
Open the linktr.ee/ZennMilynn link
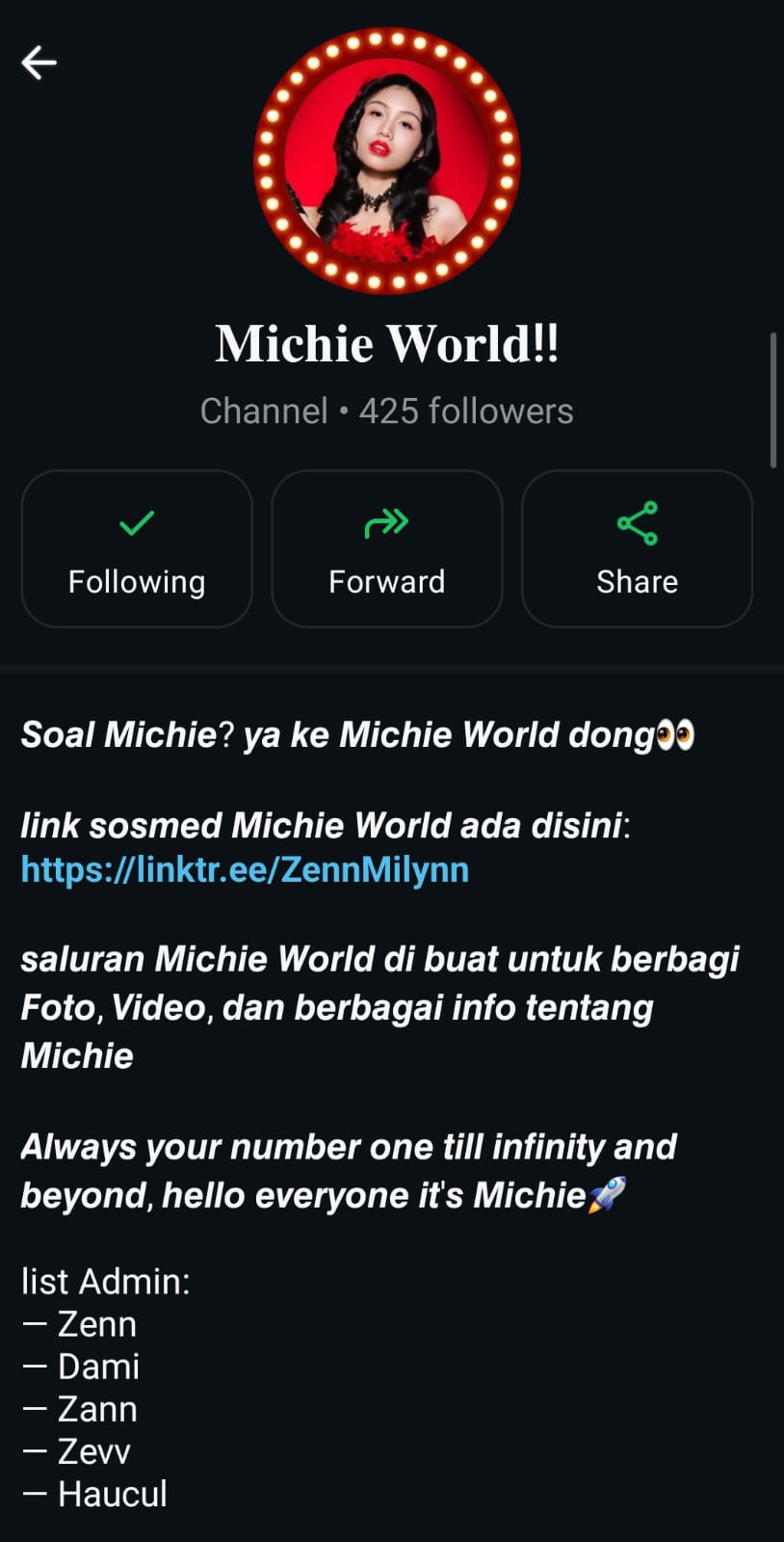tap(244, 868)
